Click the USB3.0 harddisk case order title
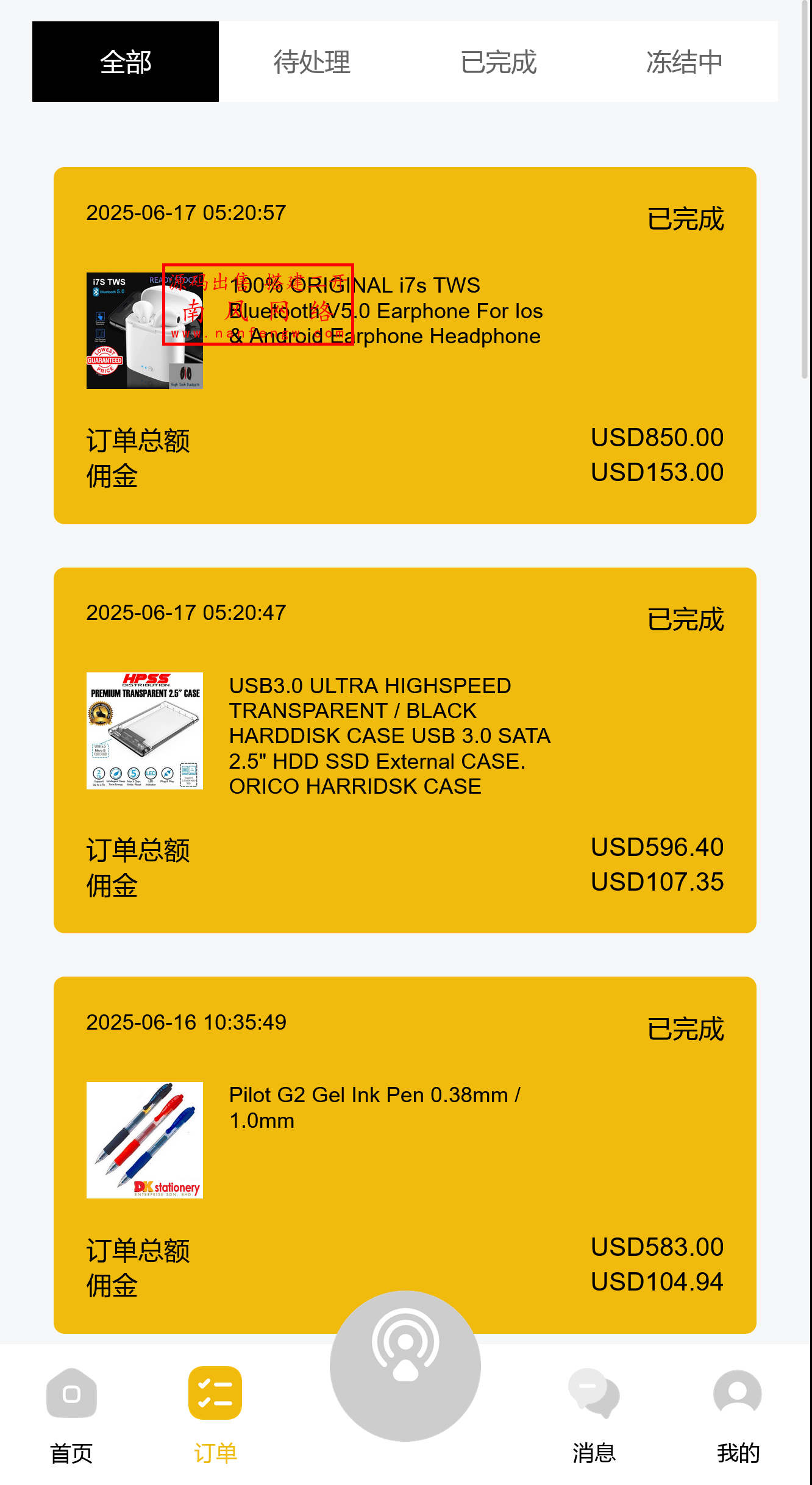Screen dimensions: 812x1485 [x=390, y=736]
